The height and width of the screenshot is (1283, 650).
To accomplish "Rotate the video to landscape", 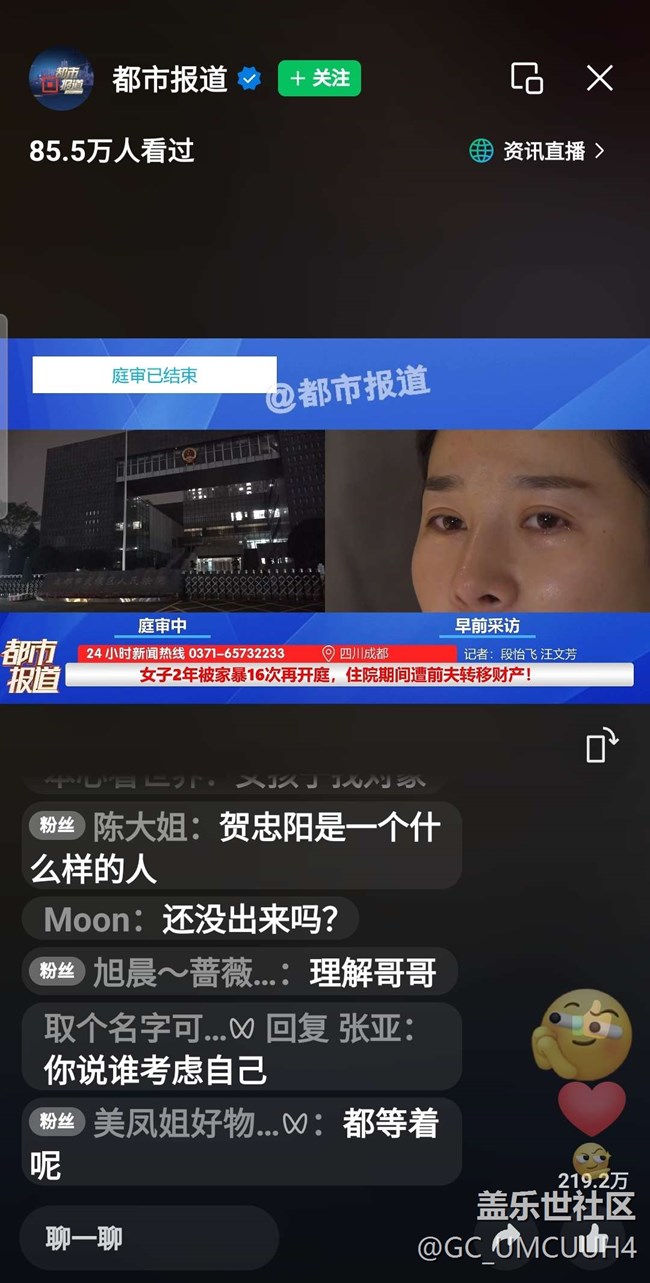I will point(601,746).
